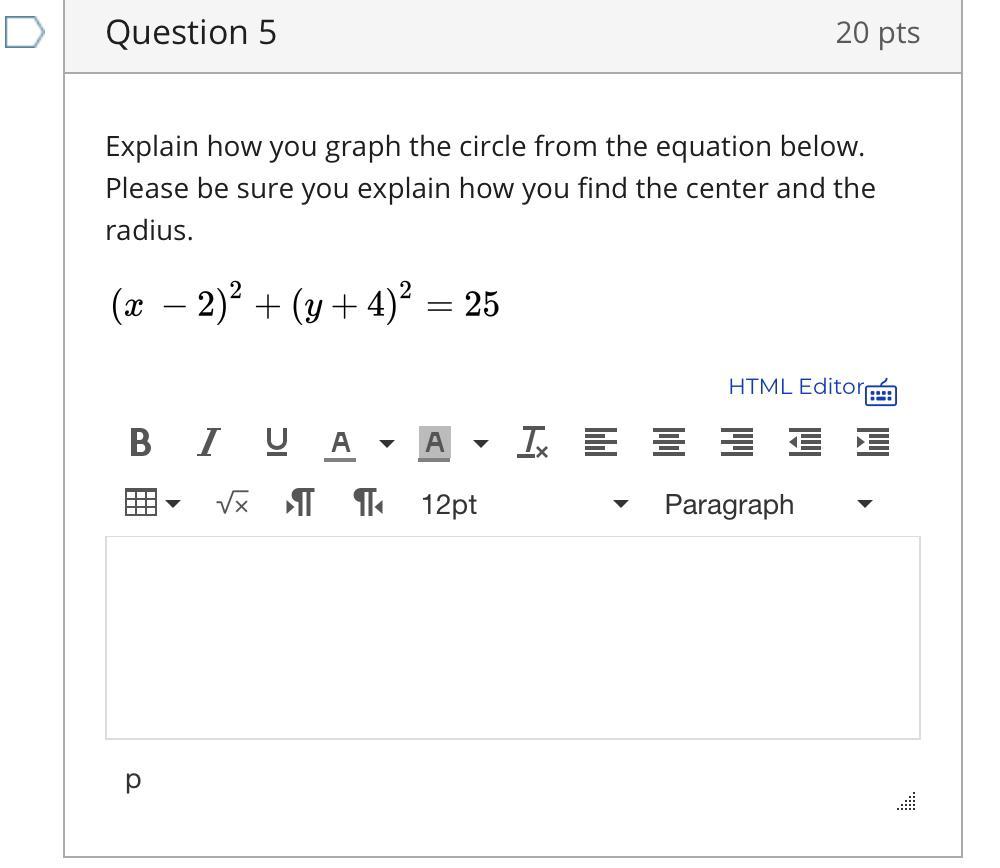This screenshot has height=868, width=1000.
Task: Open the math equation editor
Action: coord(232,504)
